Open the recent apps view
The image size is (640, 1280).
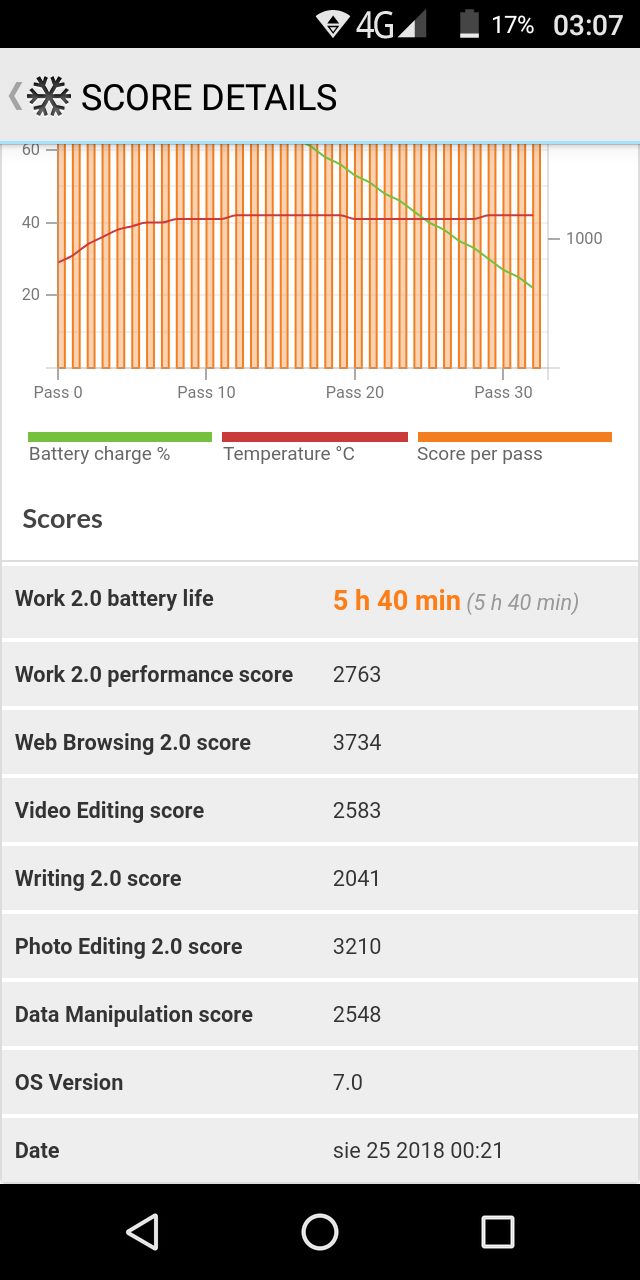point(497,1232)
